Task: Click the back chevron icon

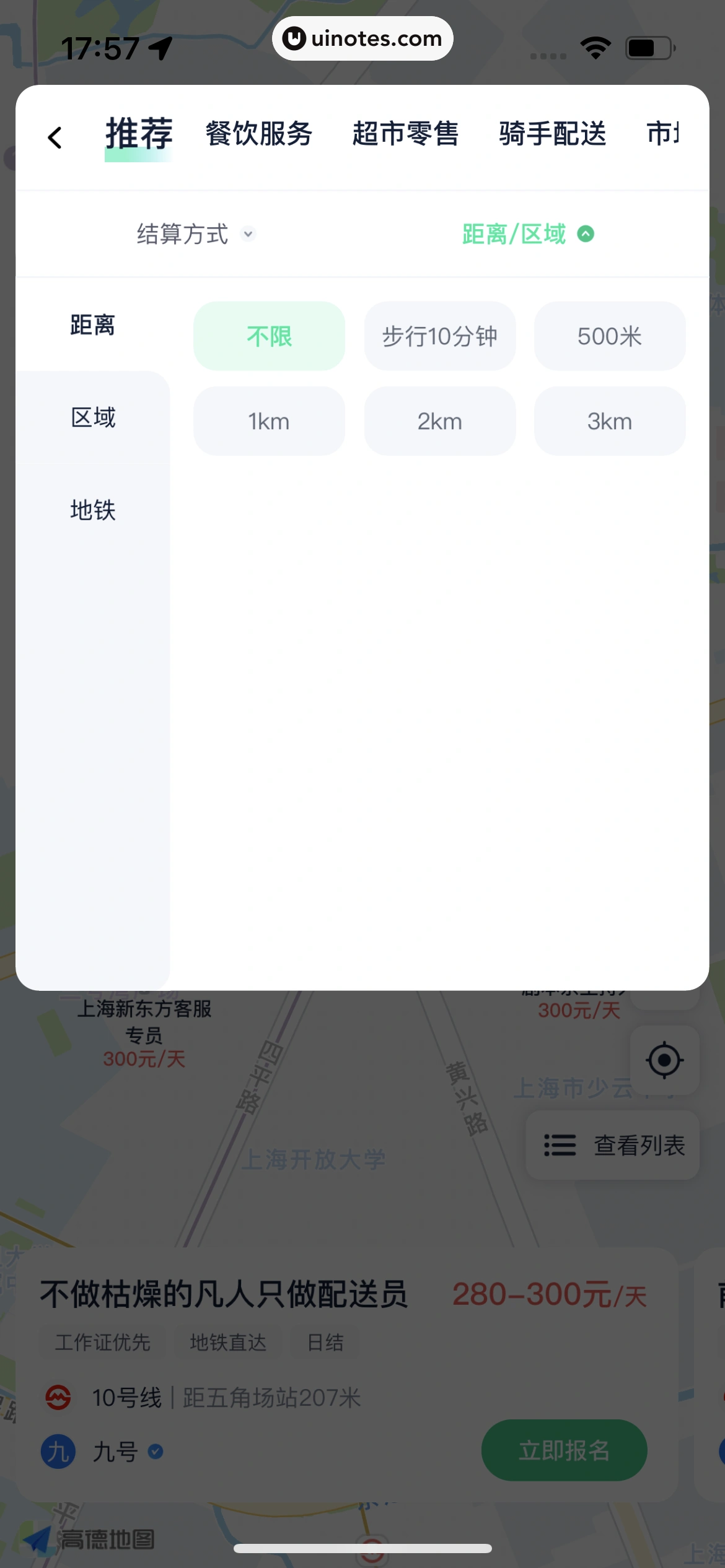Action: tap(55, 137)
